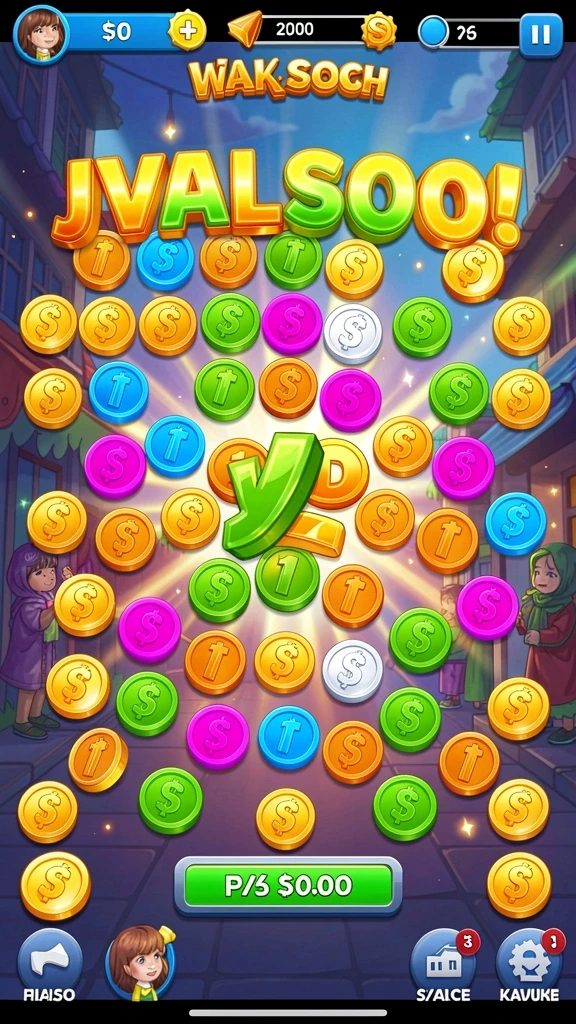Tap the gold S coin beside 2000
The width and height of the screenshot is (576, 1024).
click(379, 30)
